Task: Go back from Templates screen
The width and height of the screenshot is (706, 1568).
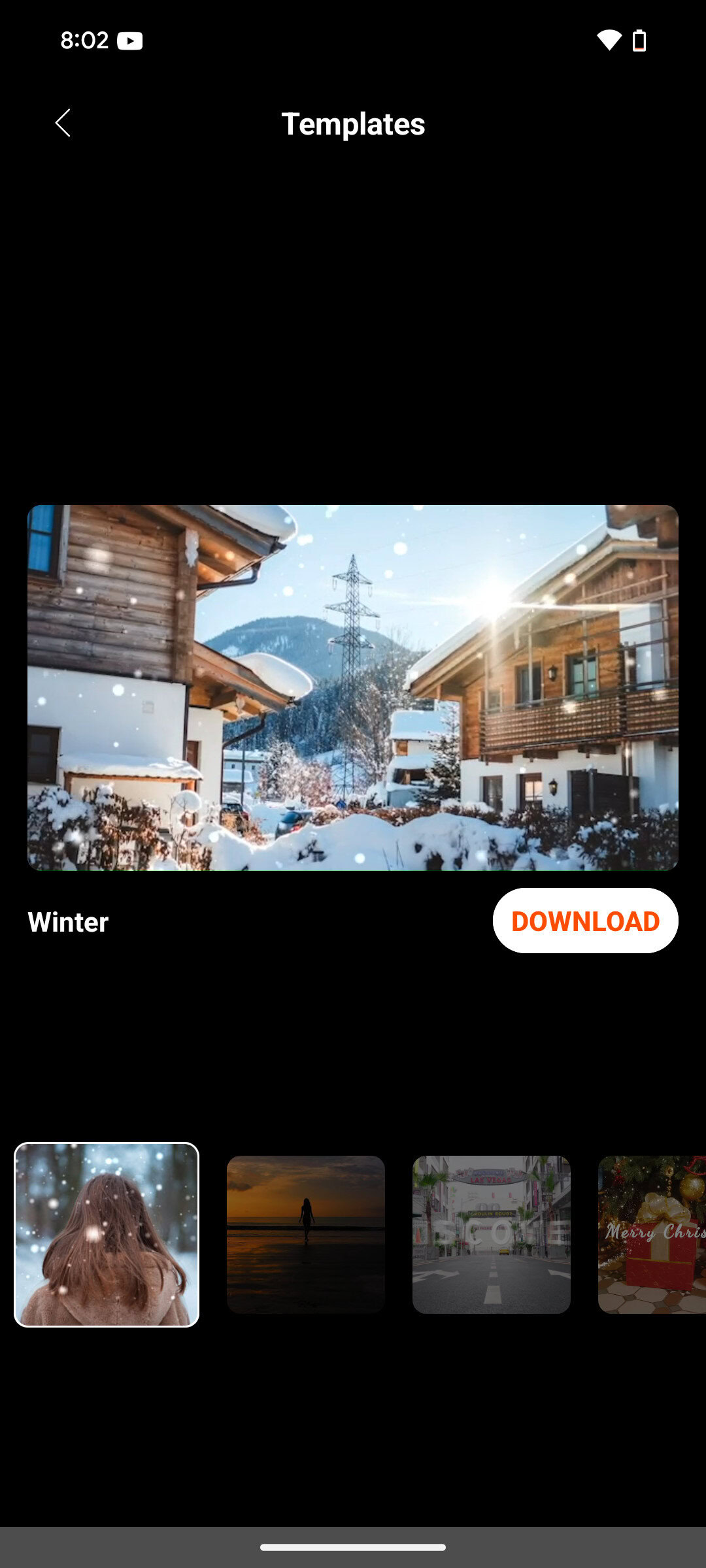Action: pyautogui.click(x=63, y=123)
